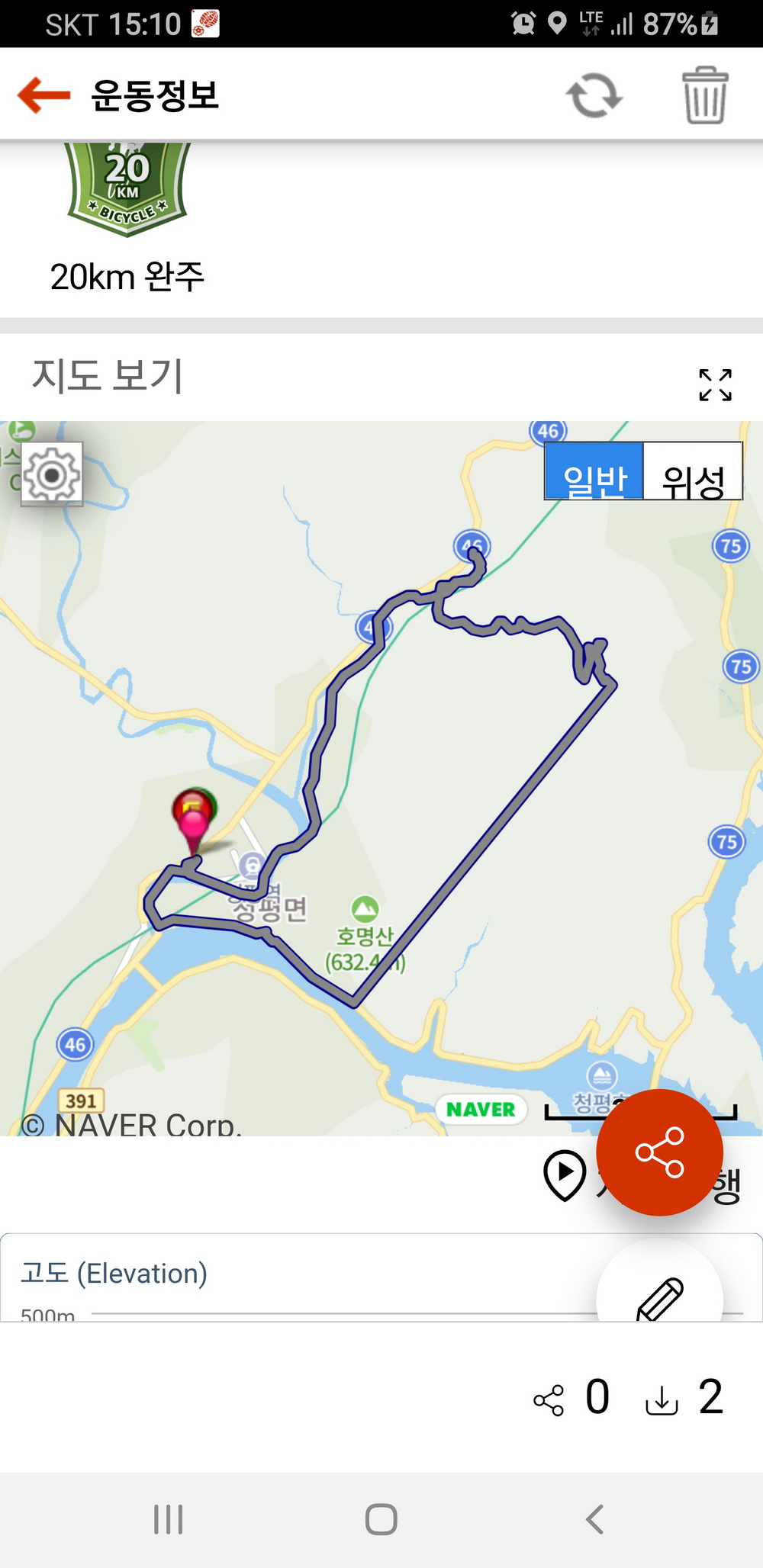Expand the map to fullscreen

[715, 384]
